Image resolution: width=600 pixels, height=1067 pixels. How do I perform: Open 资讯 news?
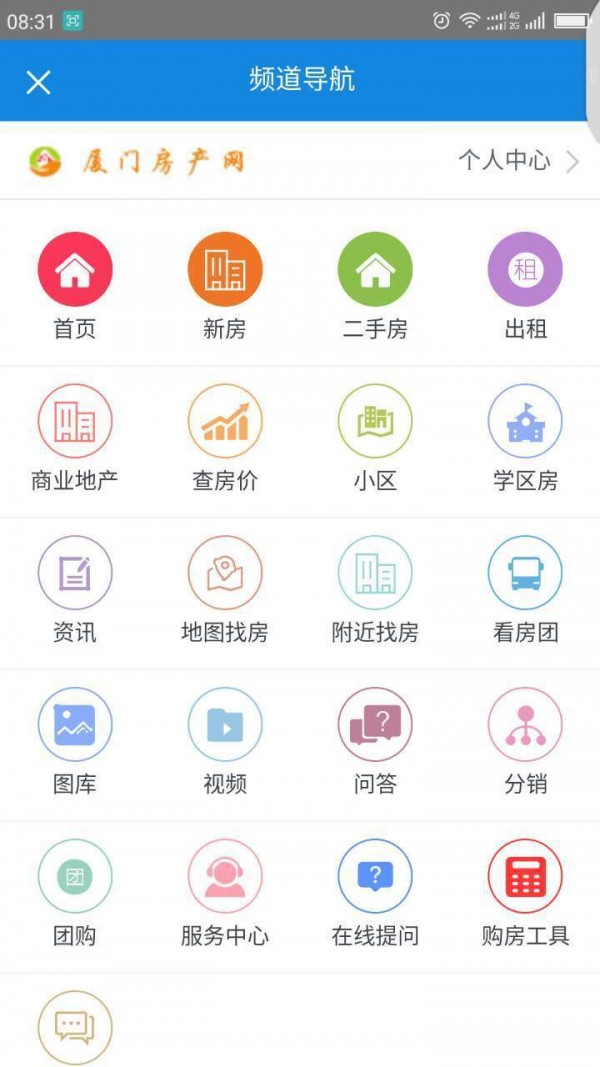[75, 573]
